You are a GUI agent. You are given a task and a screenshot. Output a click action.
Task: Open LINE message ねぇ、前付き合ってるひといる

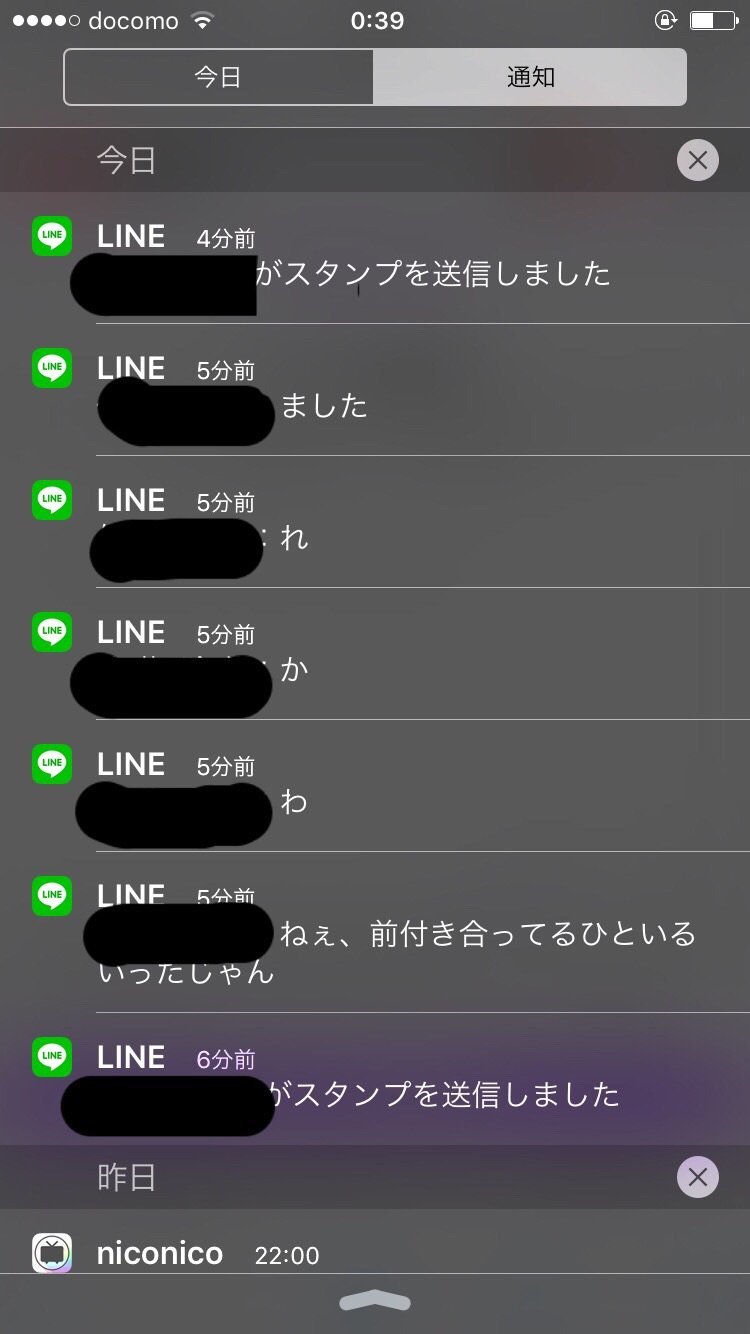420,935
